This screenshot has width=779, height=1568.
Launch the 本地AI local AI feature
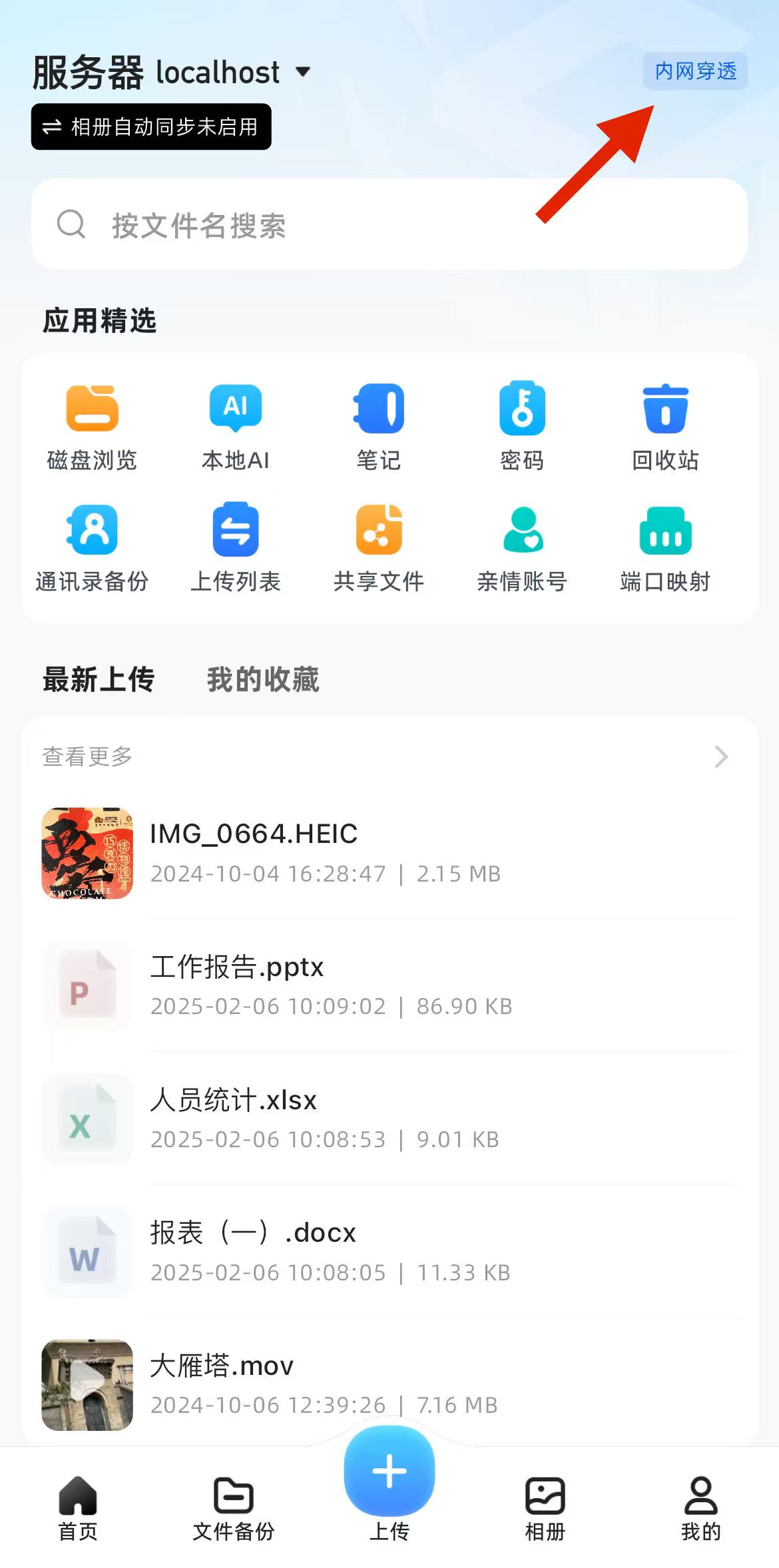tap(236, 424)
